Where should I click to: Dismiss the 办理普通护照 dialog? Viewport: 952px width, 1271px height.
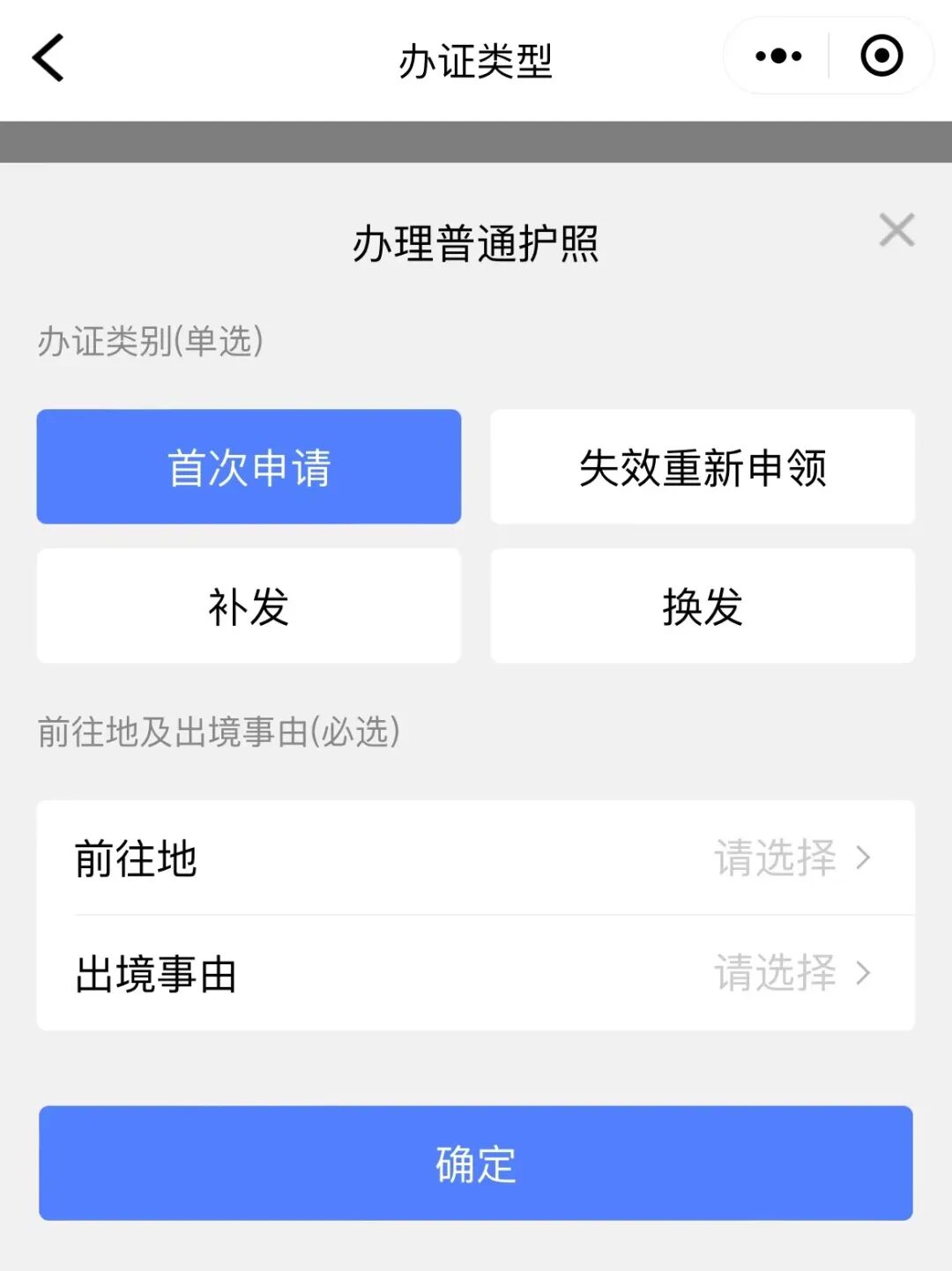point(896,230)
